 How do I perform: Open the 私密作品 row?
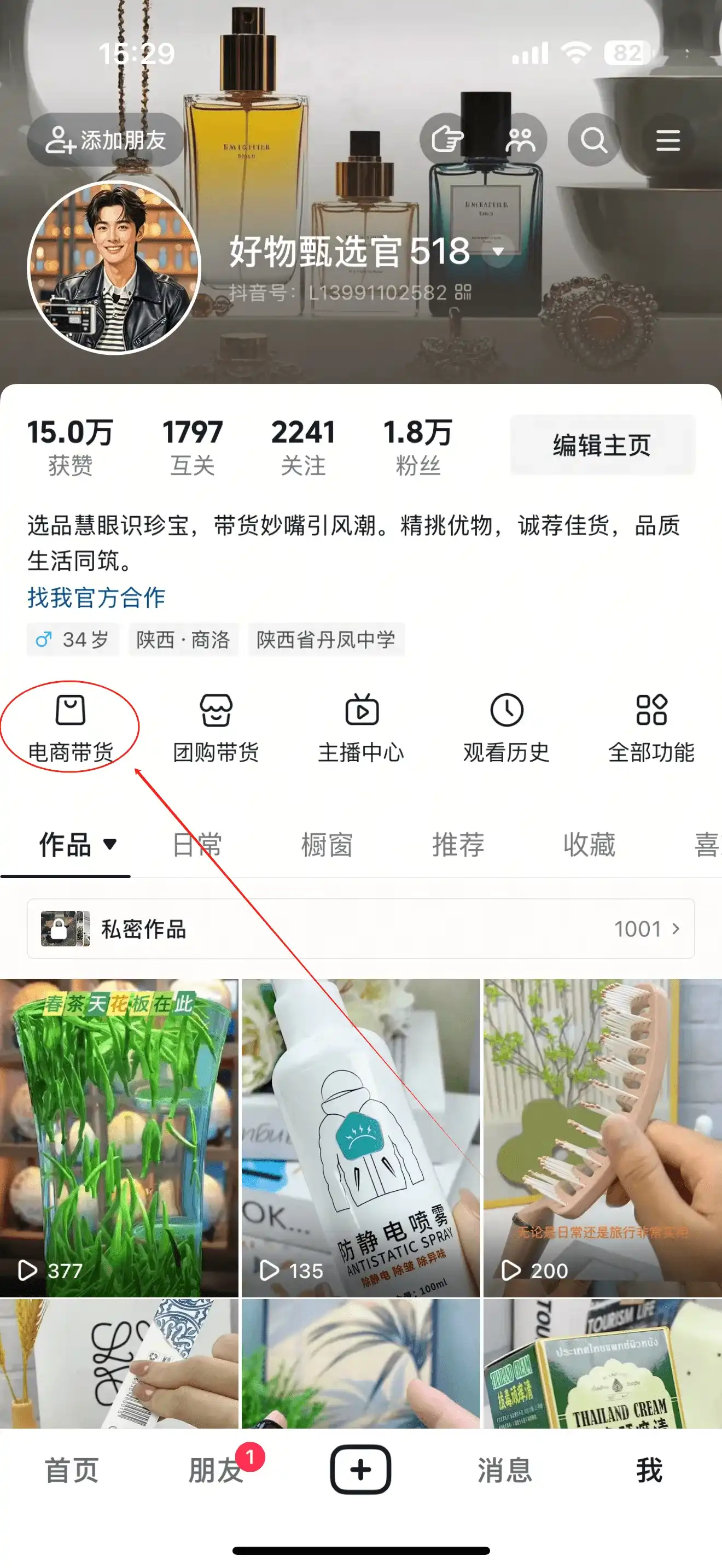pyautogui.click(x=361, y=929)
